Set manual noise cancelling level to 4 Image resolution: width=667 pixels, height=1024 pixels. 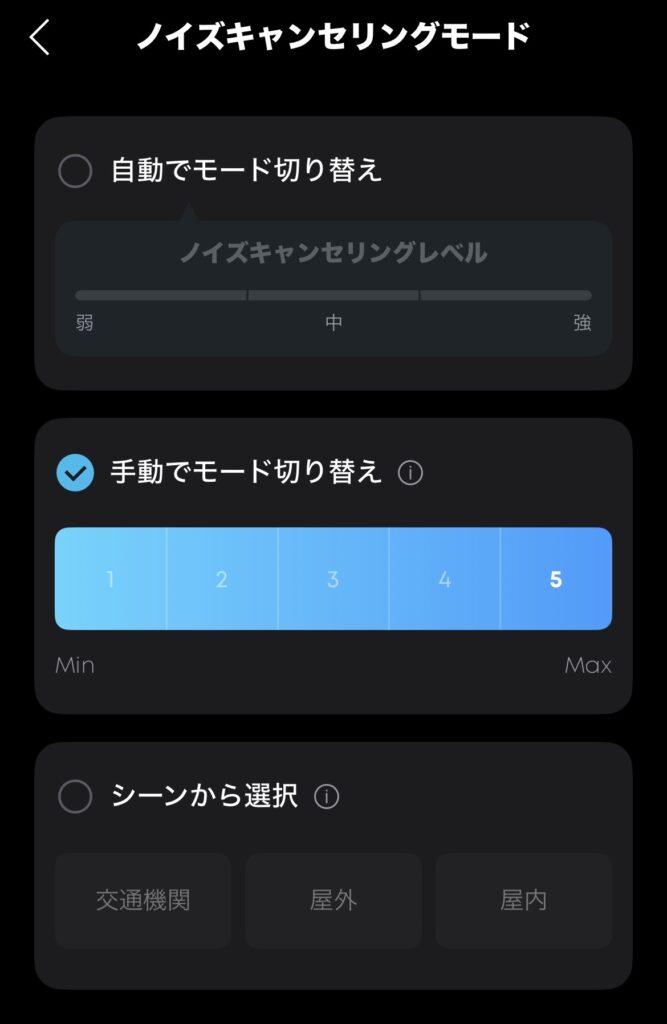(x=445, y=579)
